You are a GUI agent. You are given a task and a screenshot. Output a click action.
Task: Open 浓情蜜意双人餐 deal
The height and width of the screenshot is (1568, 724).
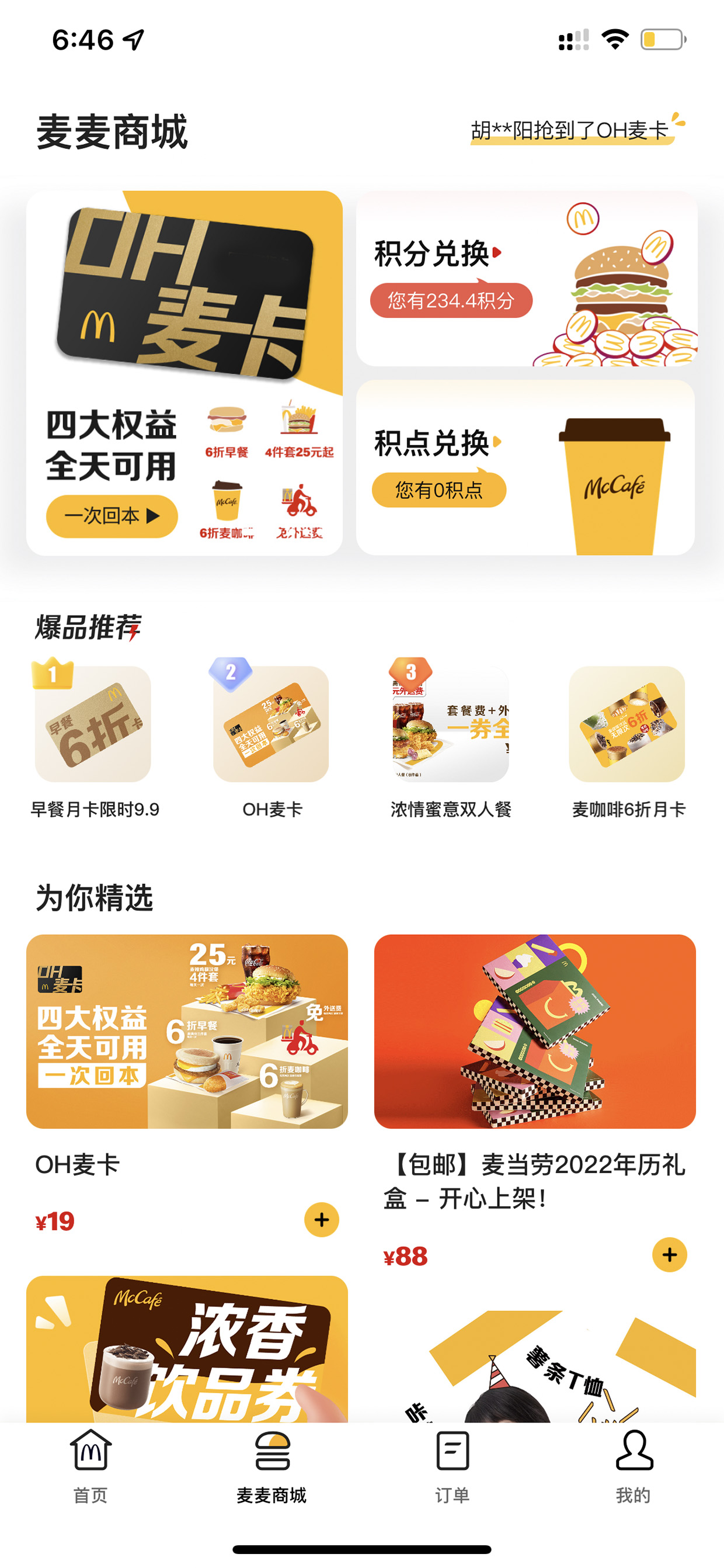(x=450, y=740)
